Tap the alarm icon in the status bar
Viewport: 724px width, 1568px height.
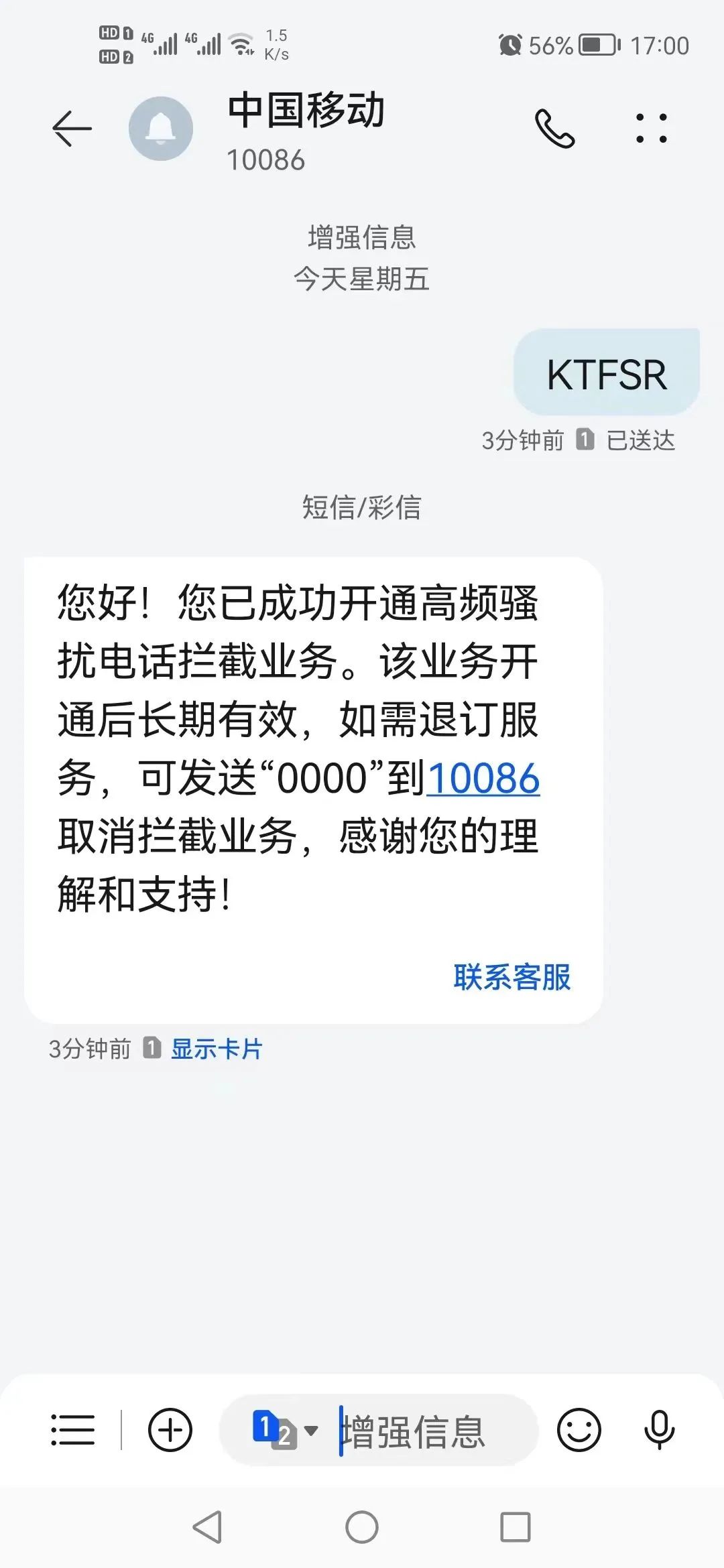[x=511, y=45]
